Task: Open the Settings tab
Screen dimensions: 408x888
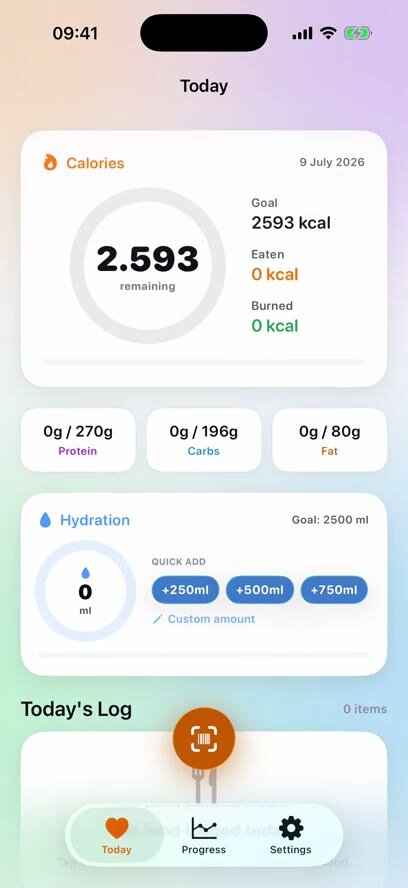Action: click(290, 836)
